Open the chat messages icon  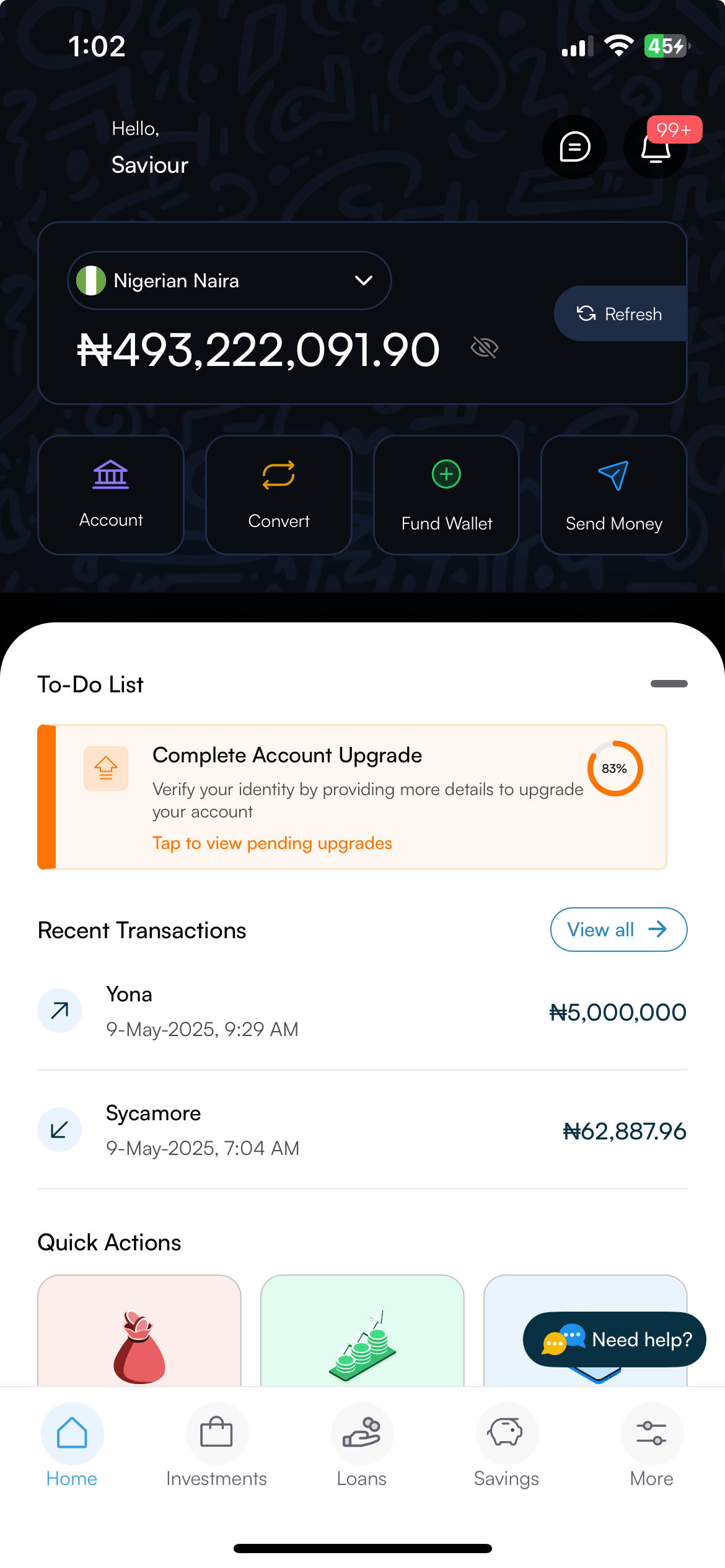point(574,147)
